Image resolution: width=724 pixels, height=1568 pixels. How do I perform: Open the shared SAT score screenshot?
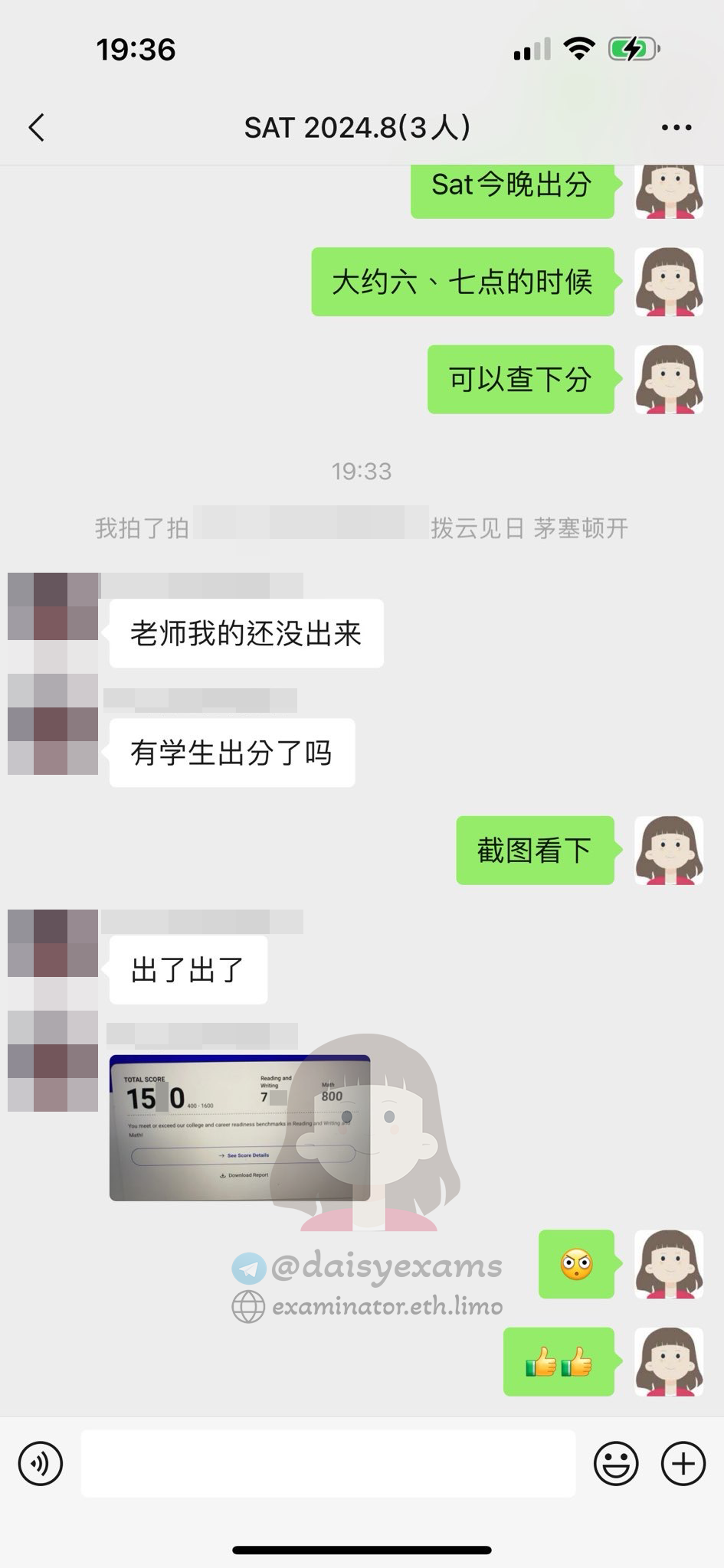pyautogui.click(x=240, y=1128)
